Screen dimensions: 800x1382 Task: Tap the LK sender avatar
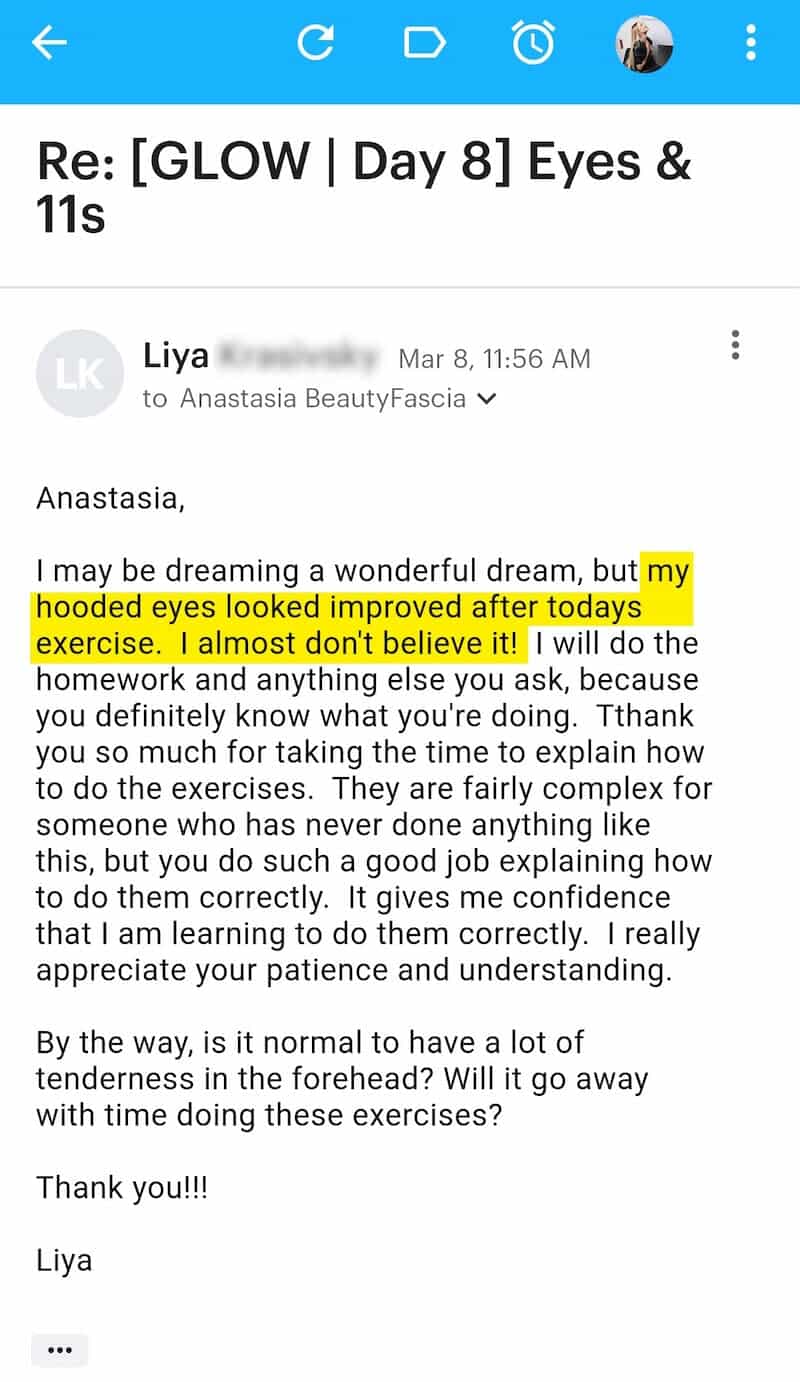(x=79, y=373)
